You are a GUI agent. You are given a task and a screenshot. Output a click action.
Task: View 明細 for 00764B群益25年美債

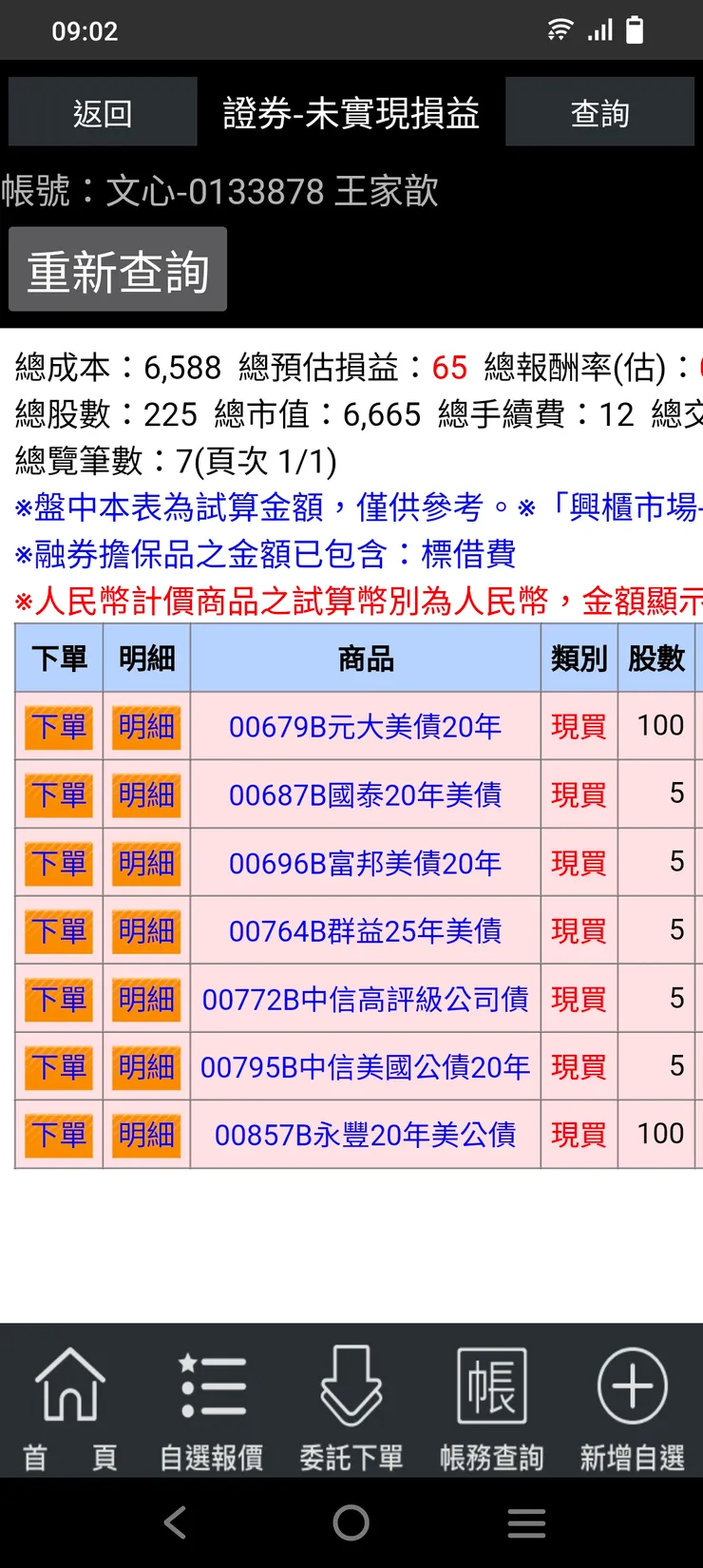point(145,930)
